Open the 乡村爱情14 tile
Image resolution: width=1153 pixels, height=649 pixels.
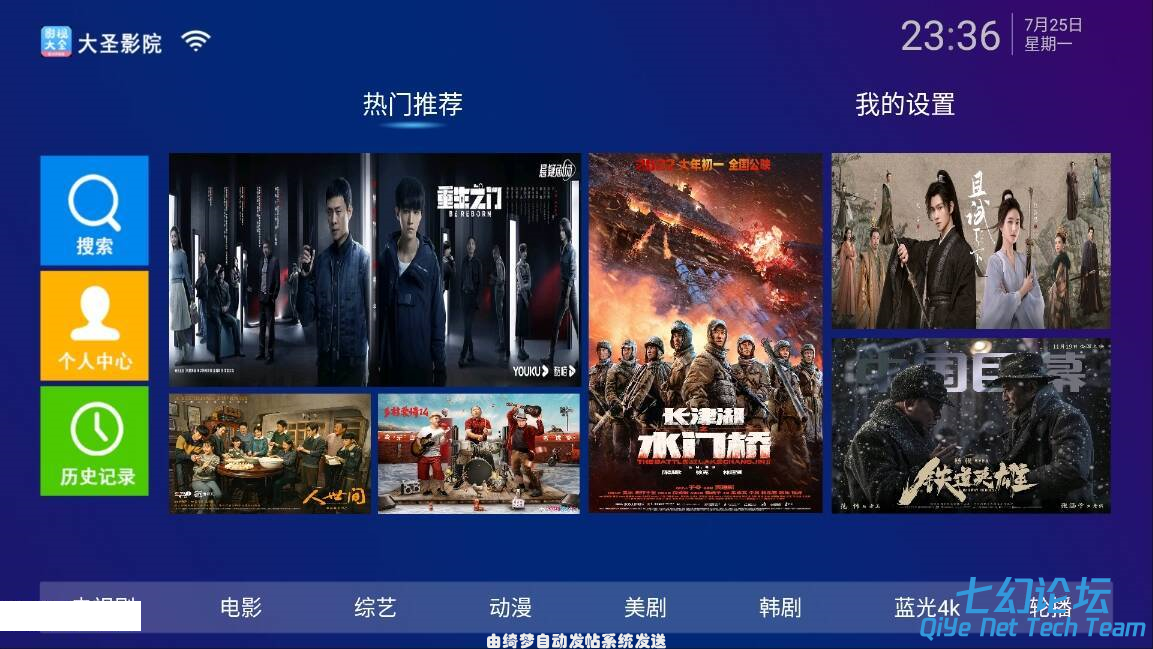tap(478, 453)
